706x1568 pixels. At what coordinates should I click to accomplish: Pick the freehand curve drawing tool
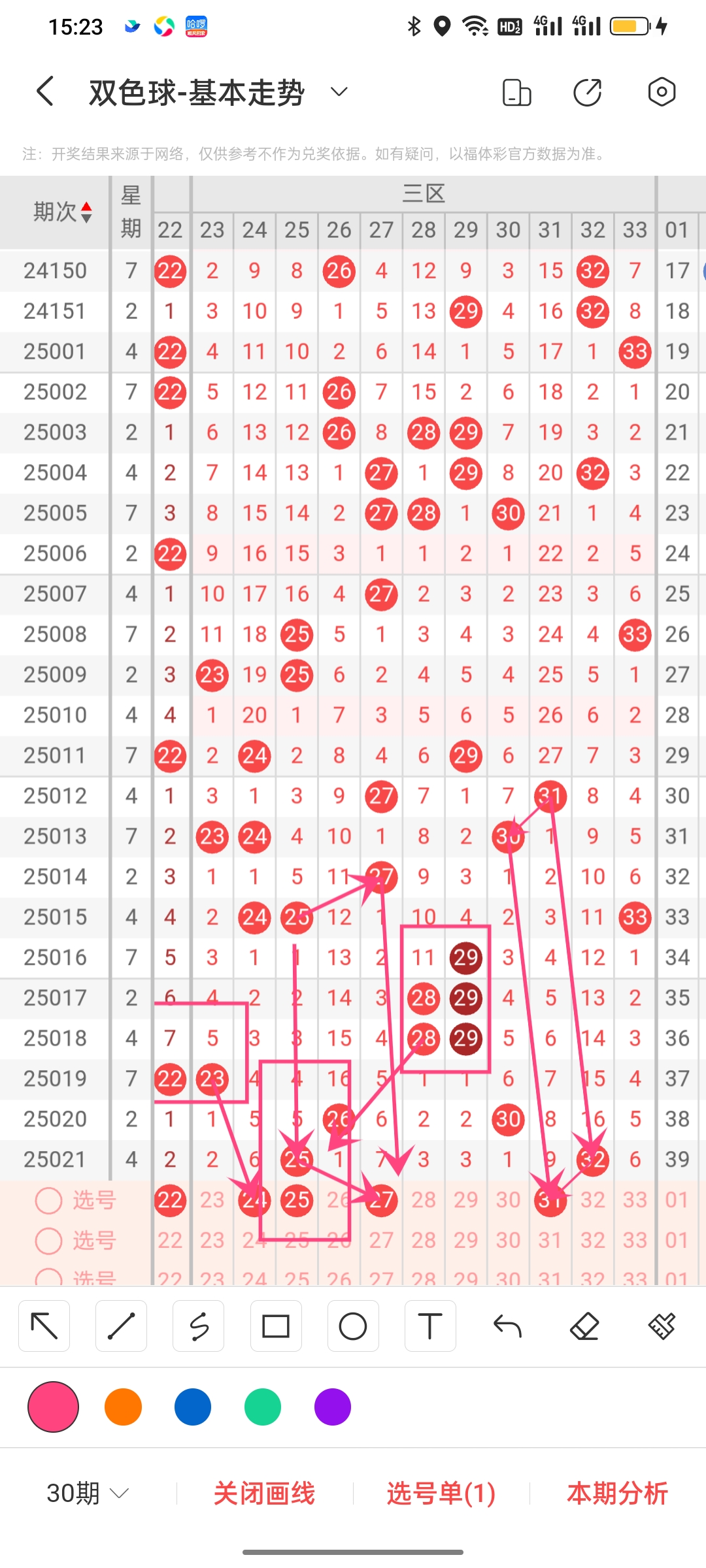point(199,1326)
